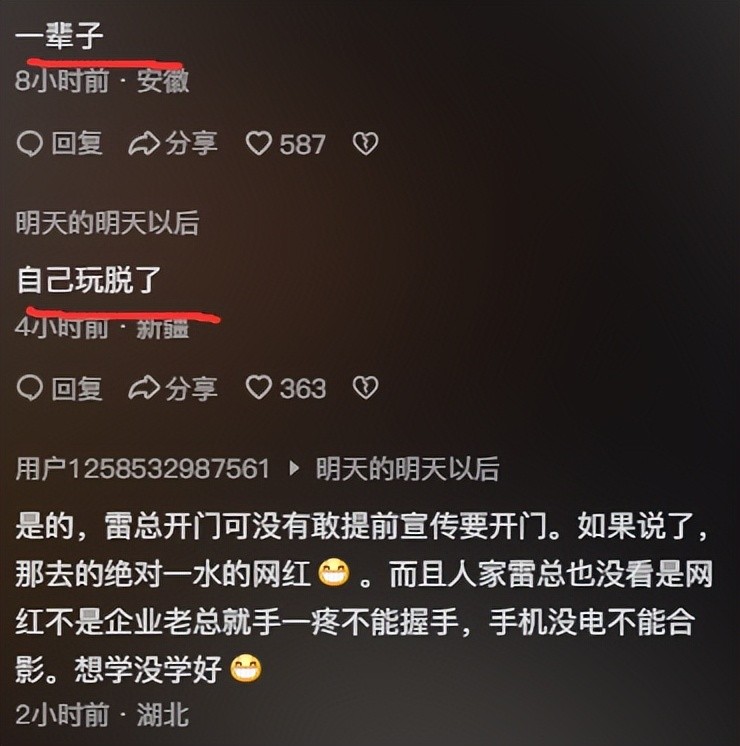
Task: Share the comment 自己玩脱了
Action: [x=173, y=388]
